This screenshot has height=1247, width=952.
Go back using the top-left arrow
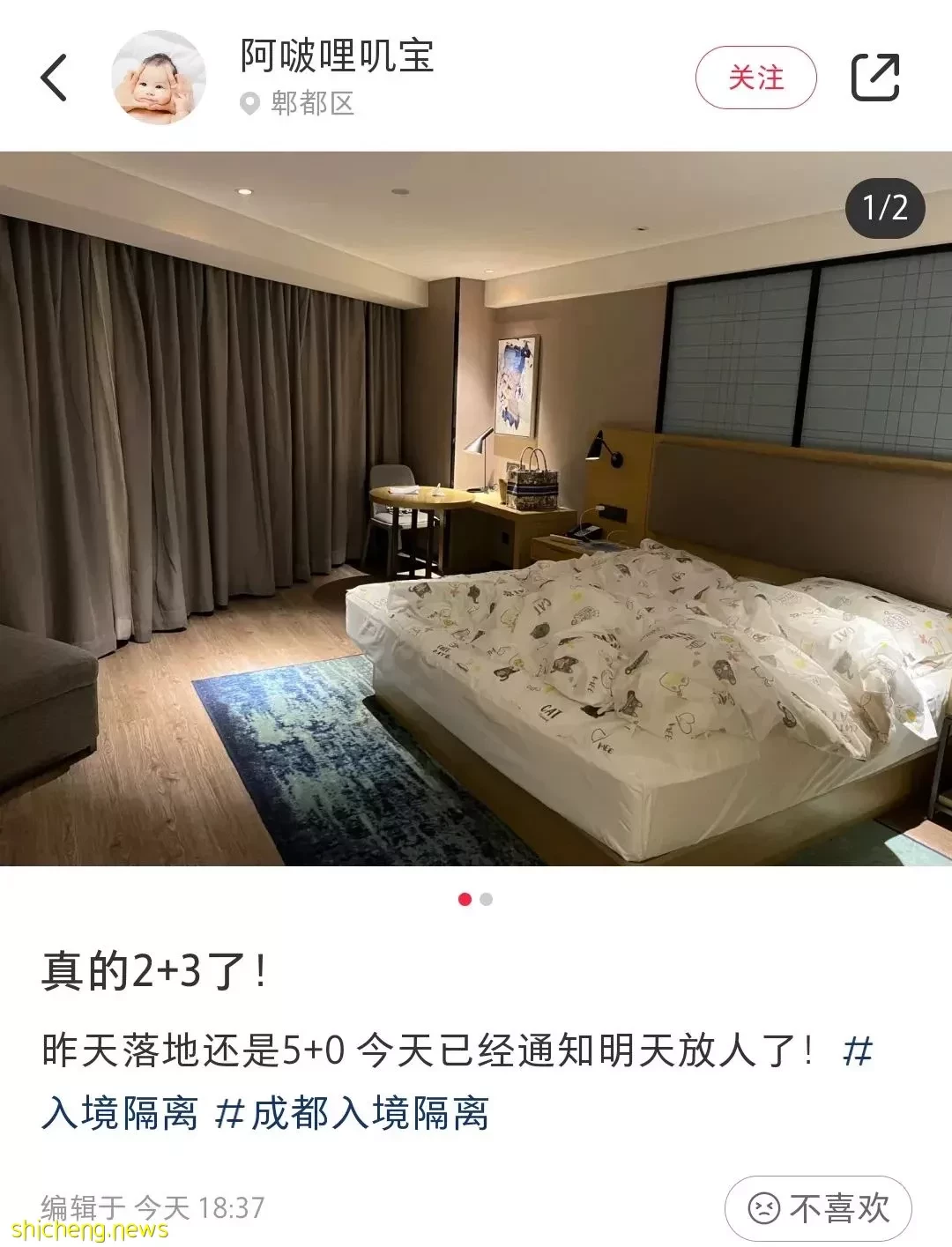(x=55, y=78)
